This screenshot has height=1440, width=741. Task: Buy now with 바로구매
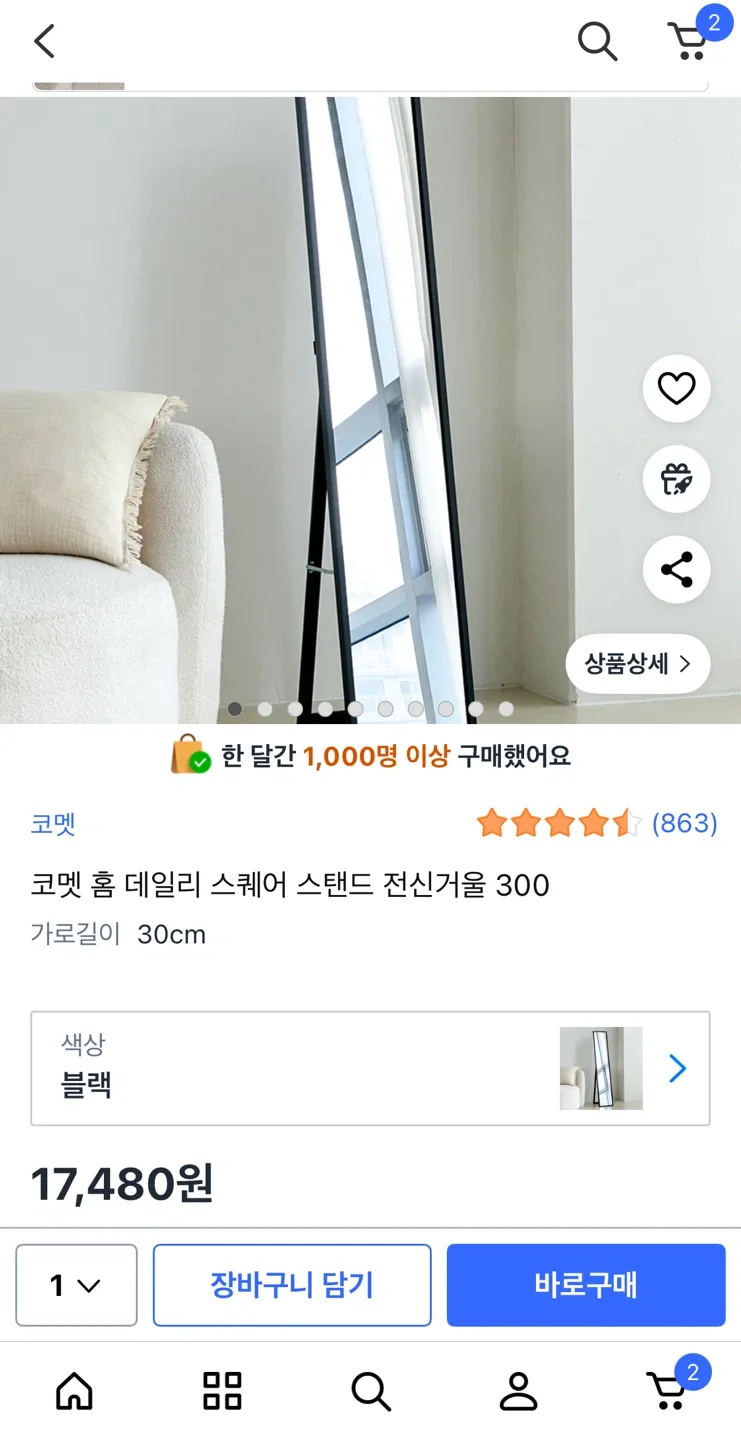pos(585,1285)
